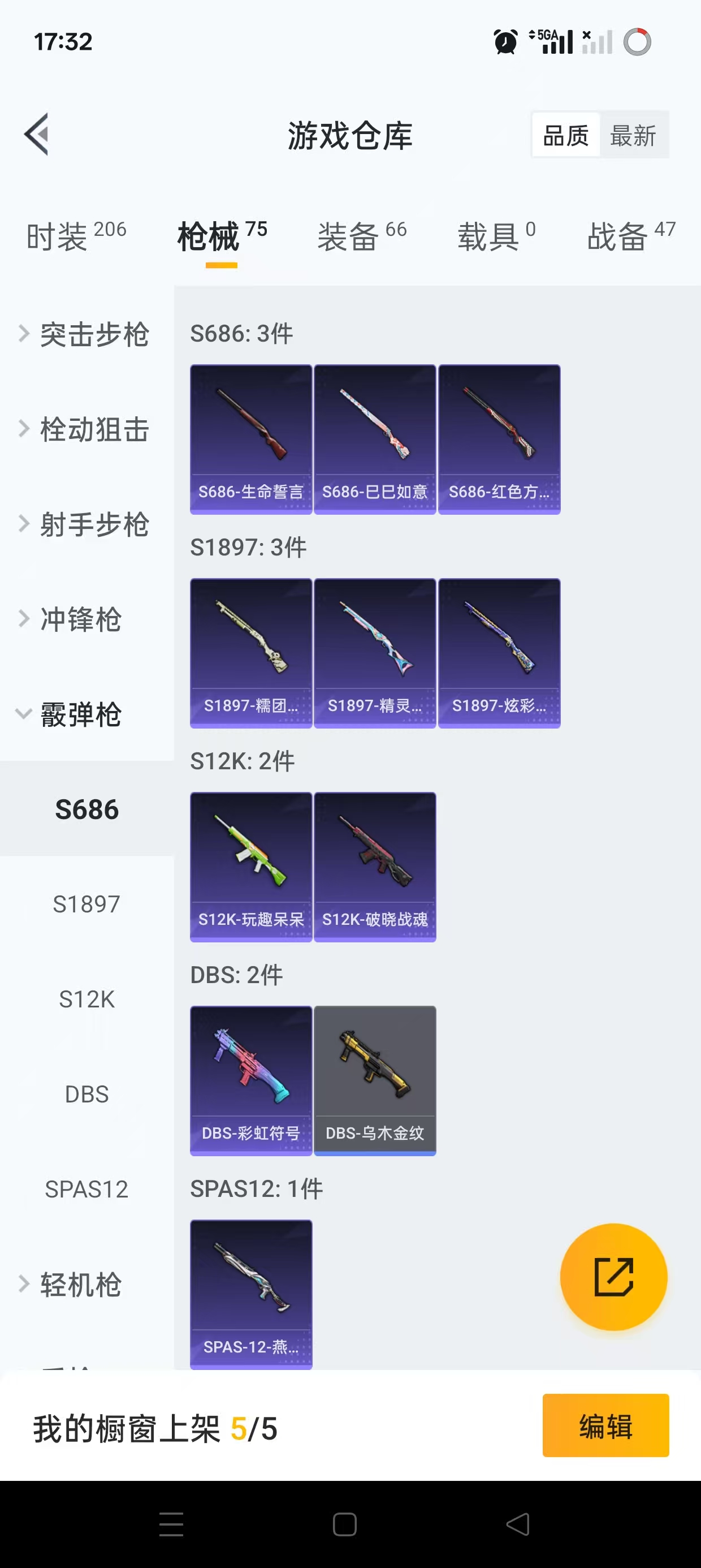View the S12K-破晓战魂 skin

(x=375, y=866)
